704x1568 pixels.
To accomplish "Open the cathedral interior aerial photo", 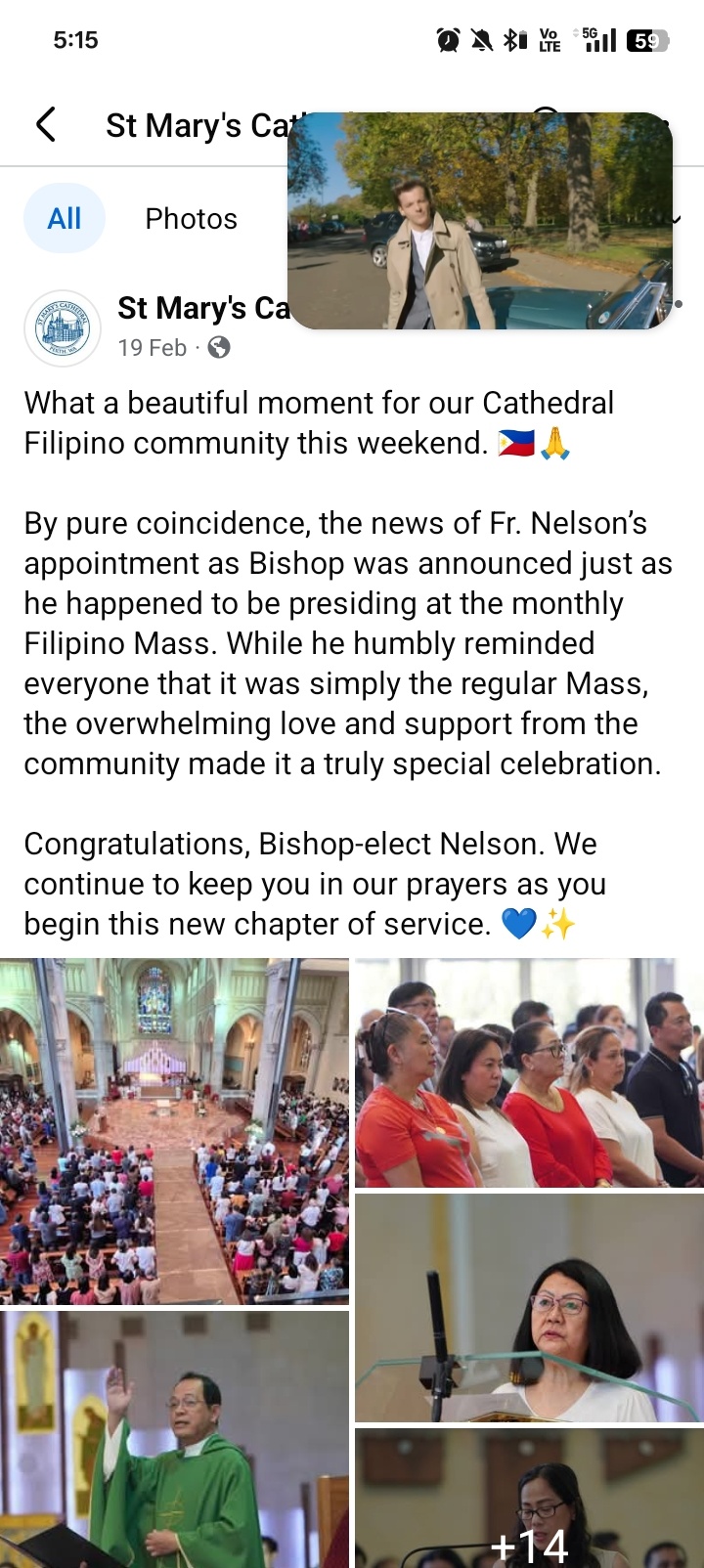I will 174,1131.
